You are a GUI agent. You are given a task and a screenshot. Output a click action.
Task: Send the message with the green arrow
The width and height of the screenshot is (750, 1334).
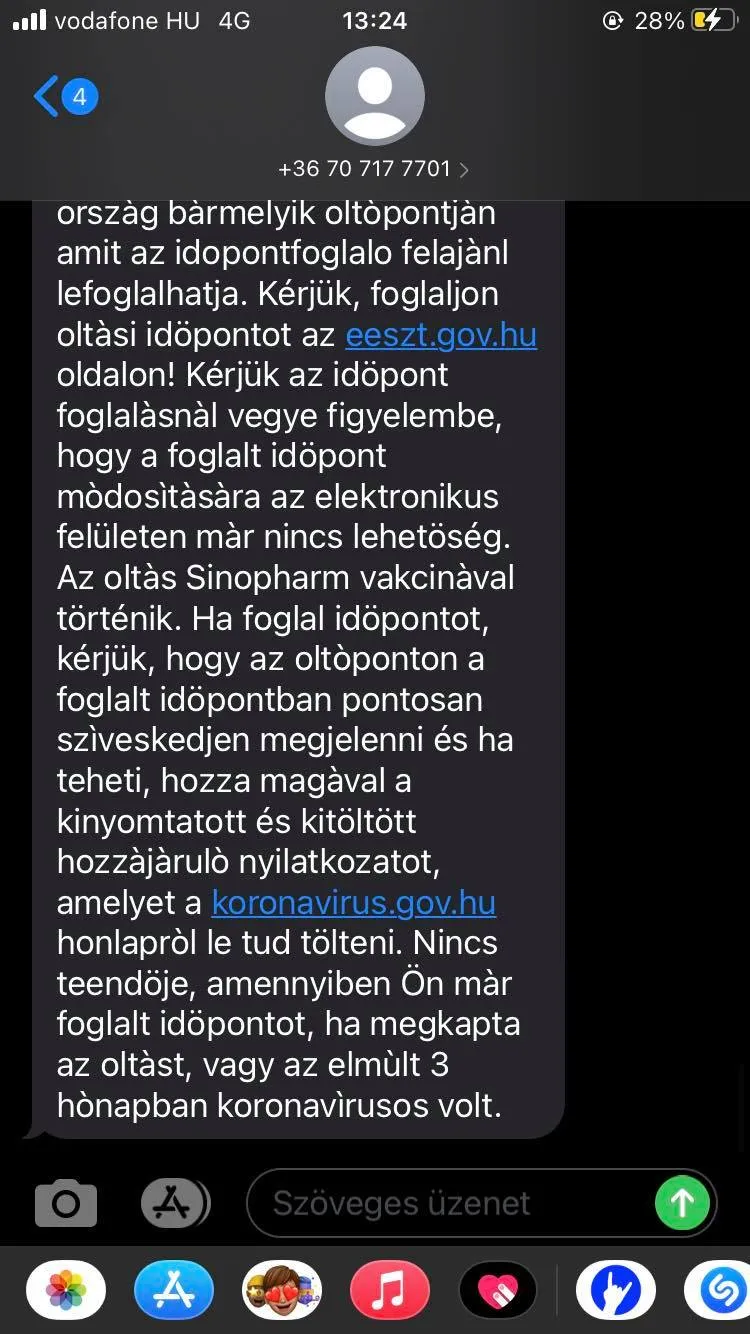pyautogui.click(x=682, y=1203)
